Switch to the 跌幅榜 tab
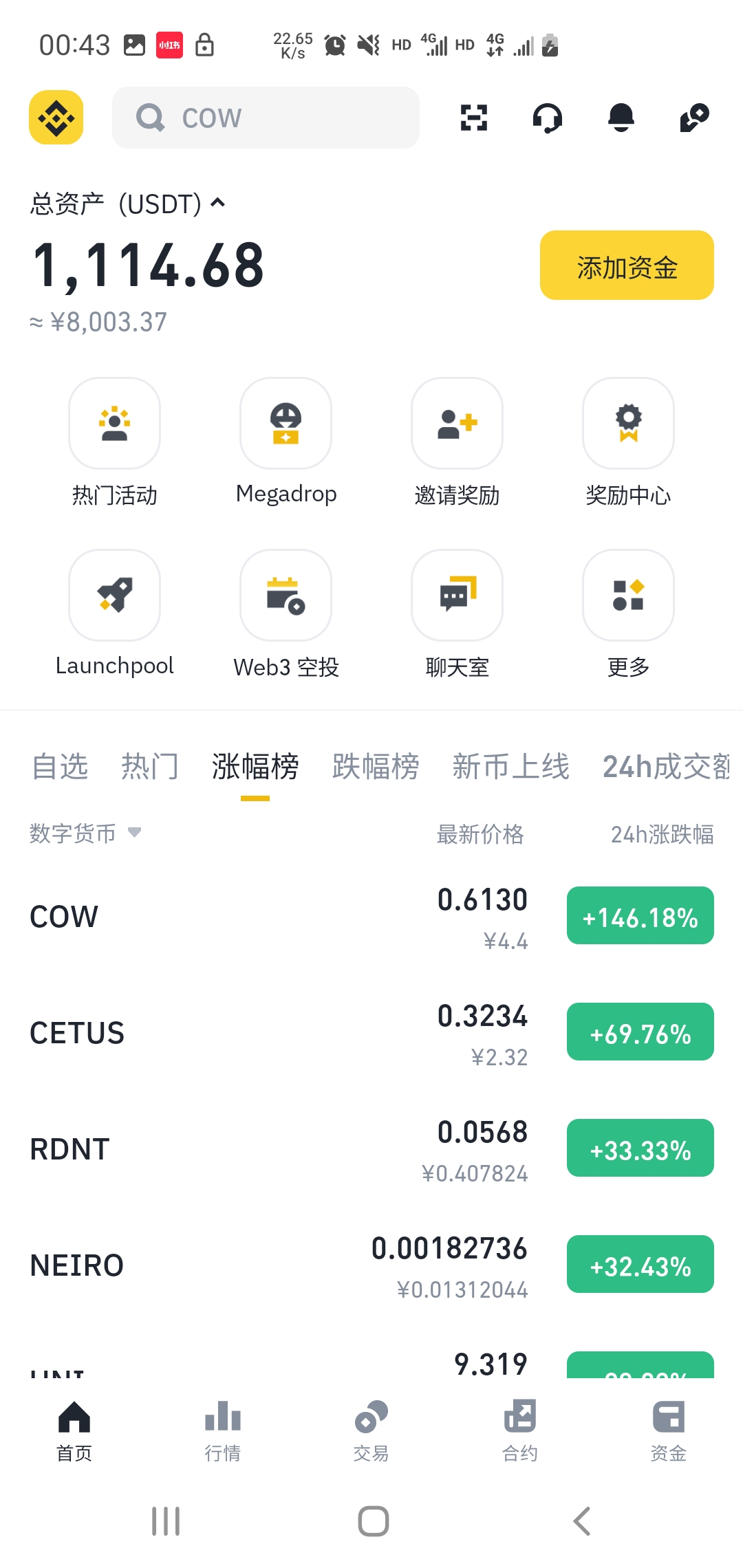 376,767
